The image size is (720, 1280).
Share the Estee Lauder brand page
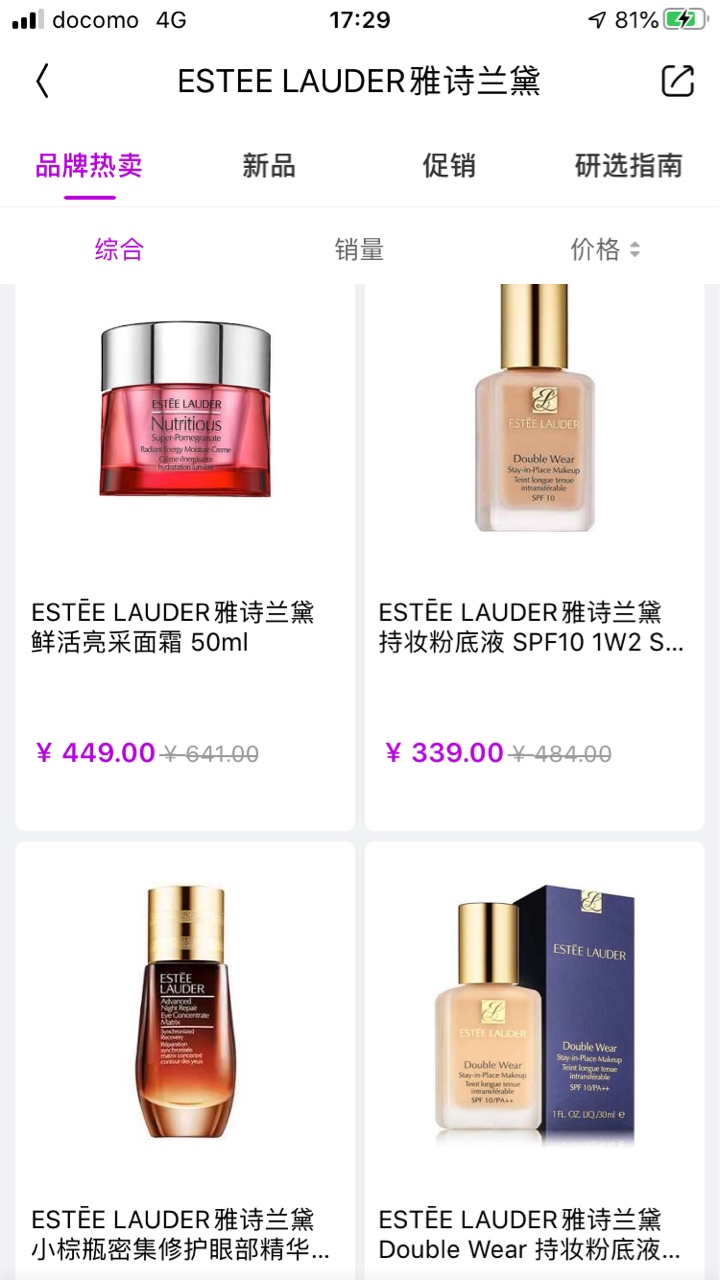(x=677, y=81)
